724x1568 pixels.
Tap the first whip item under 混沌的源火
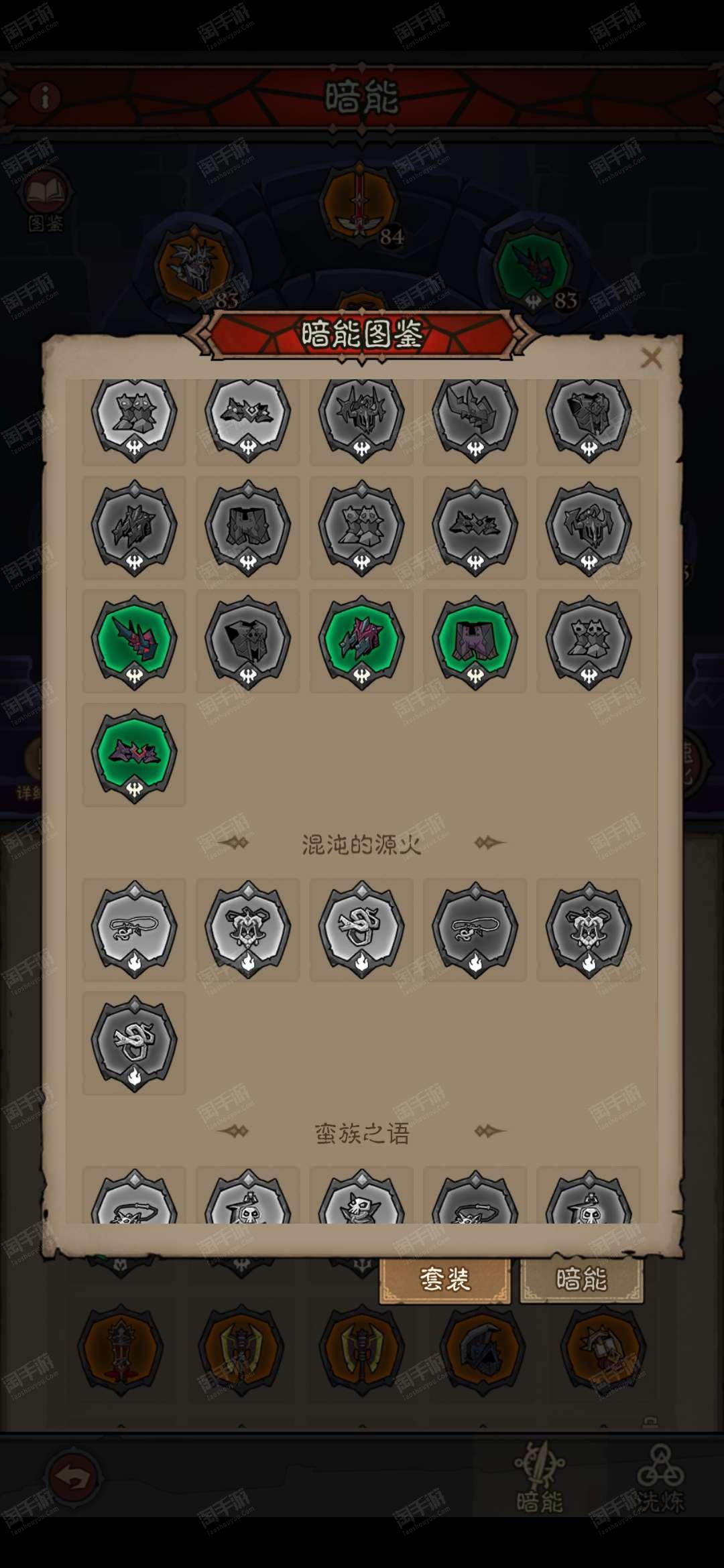tap(134, 929)
